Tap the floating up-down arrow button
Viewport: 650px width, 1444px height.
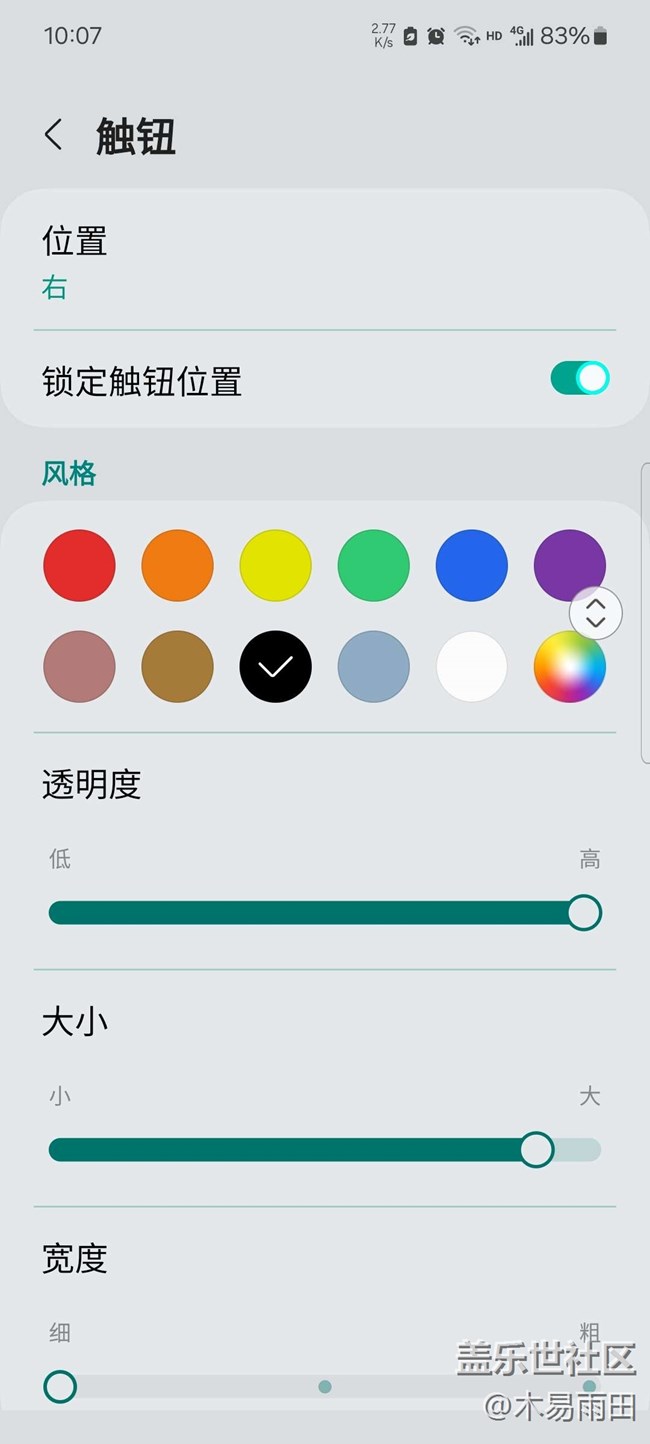[x=596, y=613]
